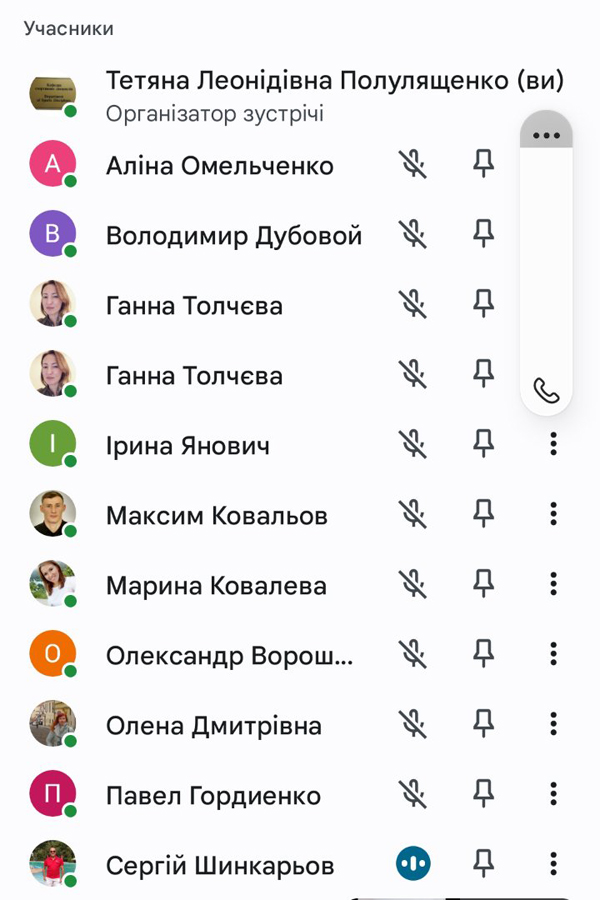Mute Марина Ковалева's microphone
Viewport: 600px width, 900px height.
pyautogui.click(x=412, y=585)
